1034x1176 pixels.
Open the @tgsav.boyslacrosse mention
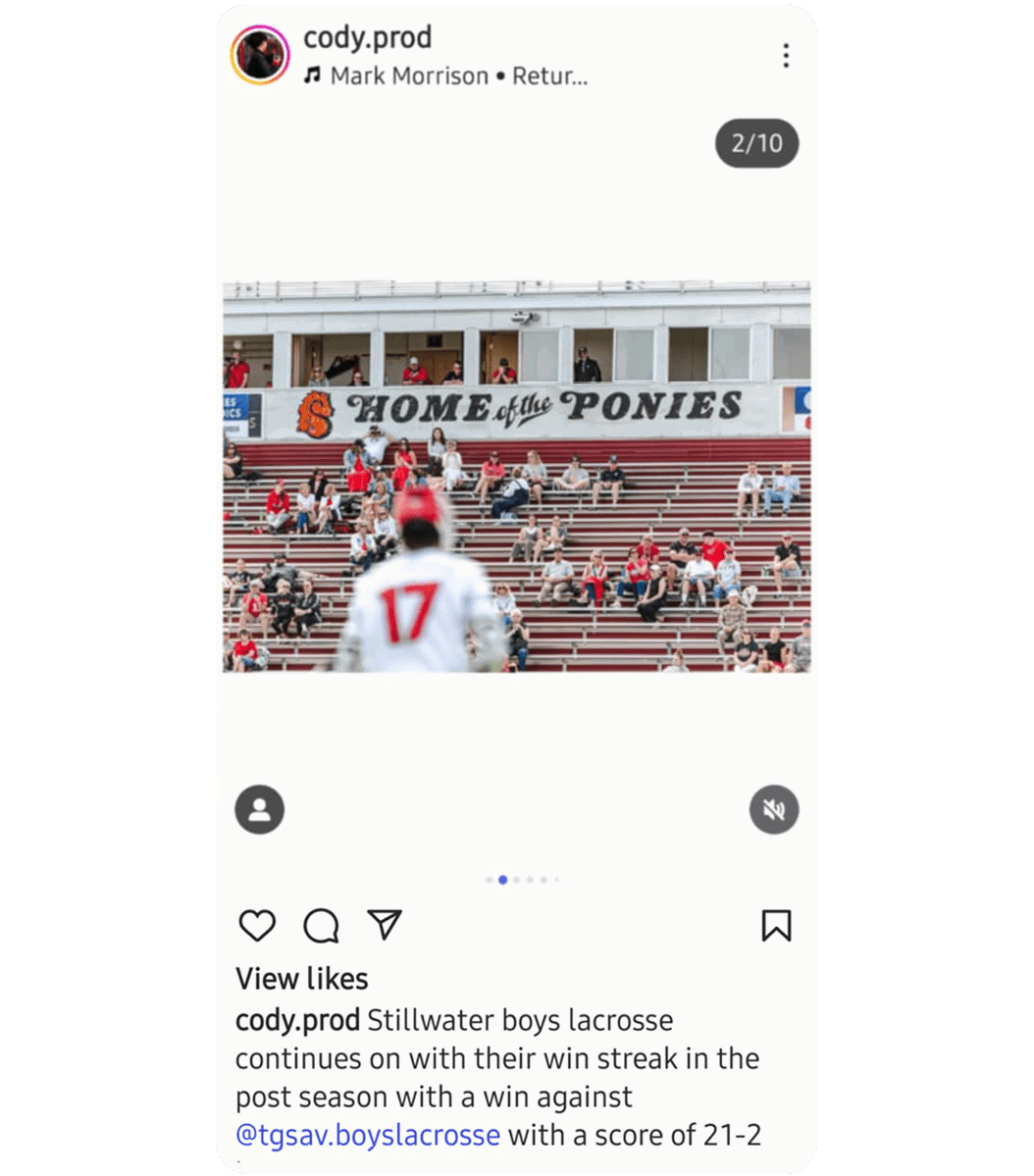click(368, 1136)
